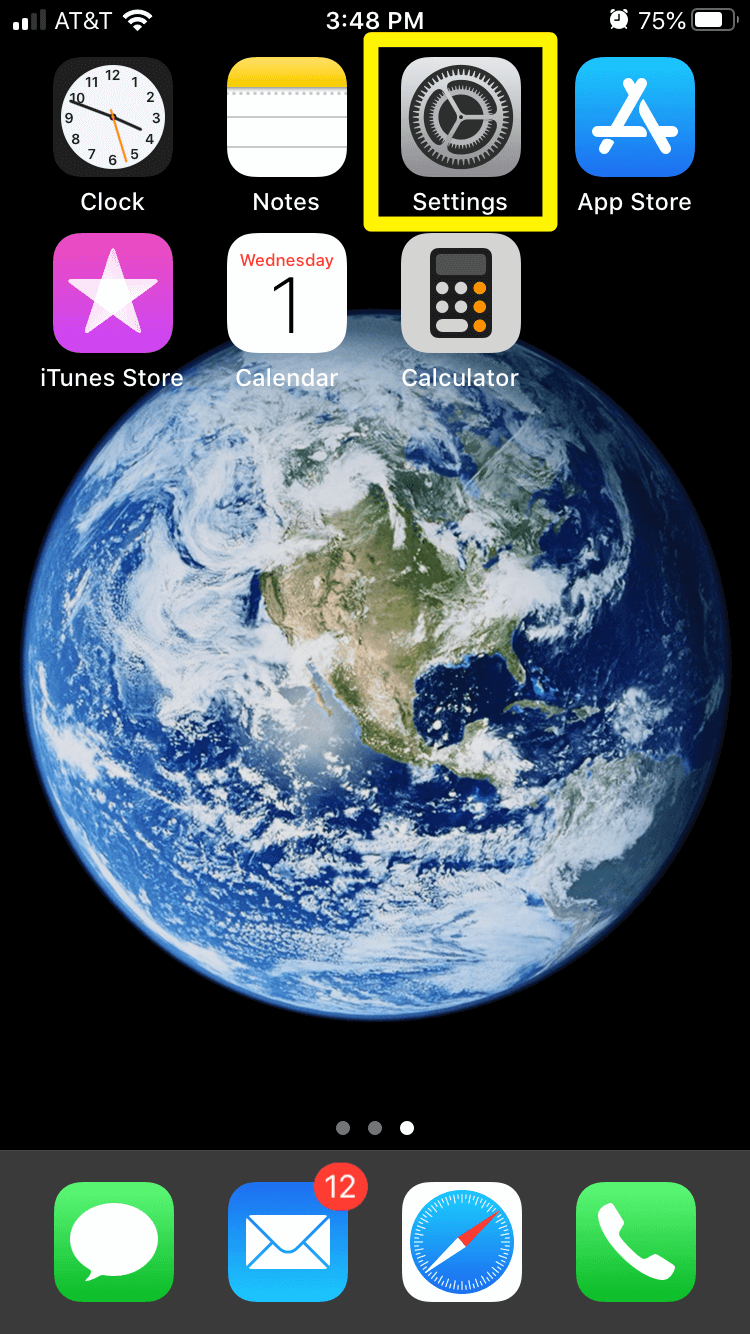Launch the Notes app
This screenshot has height=1334, width=750.
[286, 117]
